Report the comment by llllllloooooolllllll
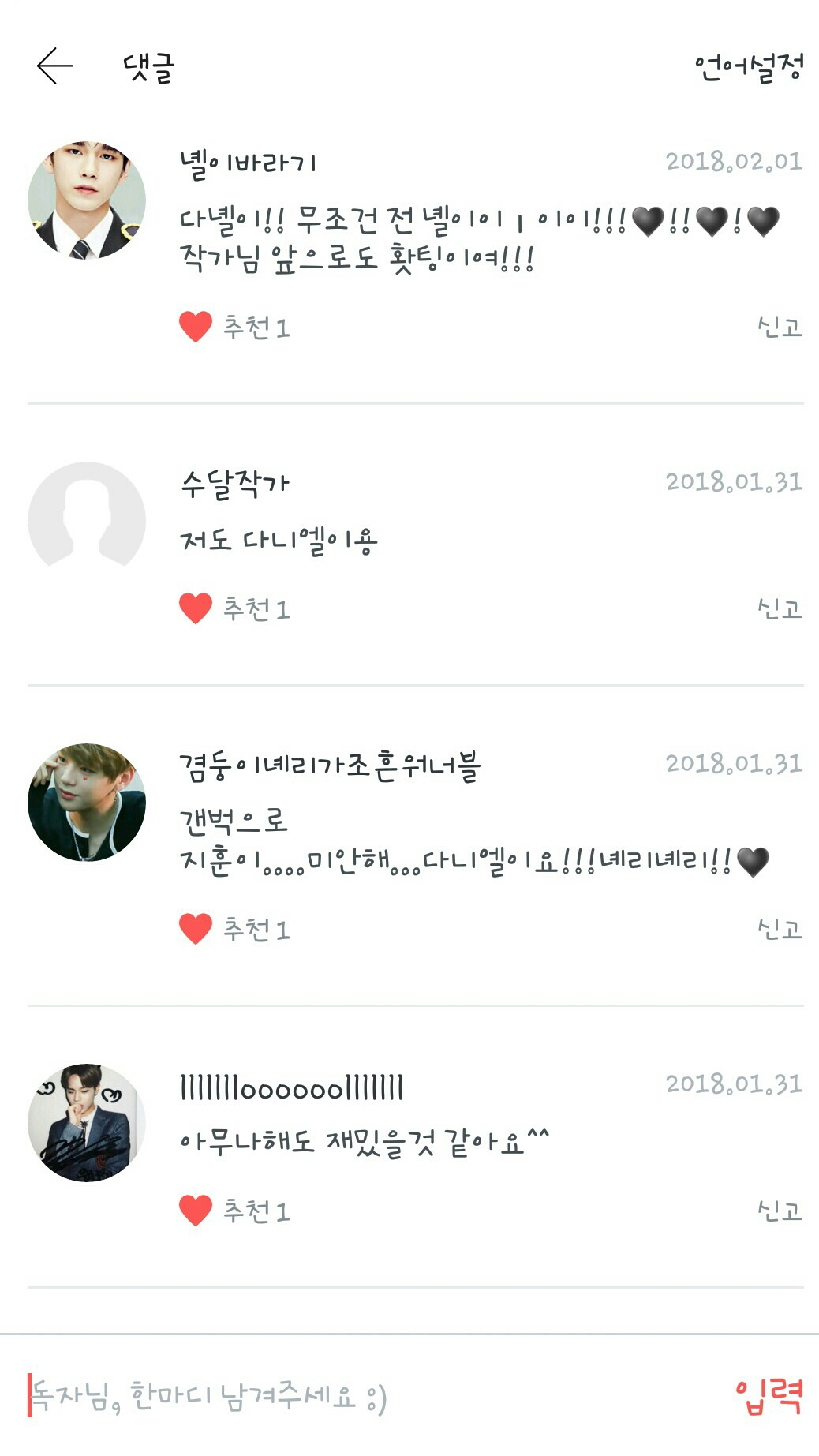Image resolution: width=819 pixels, height=1456 pixels. coord(779,1211)
